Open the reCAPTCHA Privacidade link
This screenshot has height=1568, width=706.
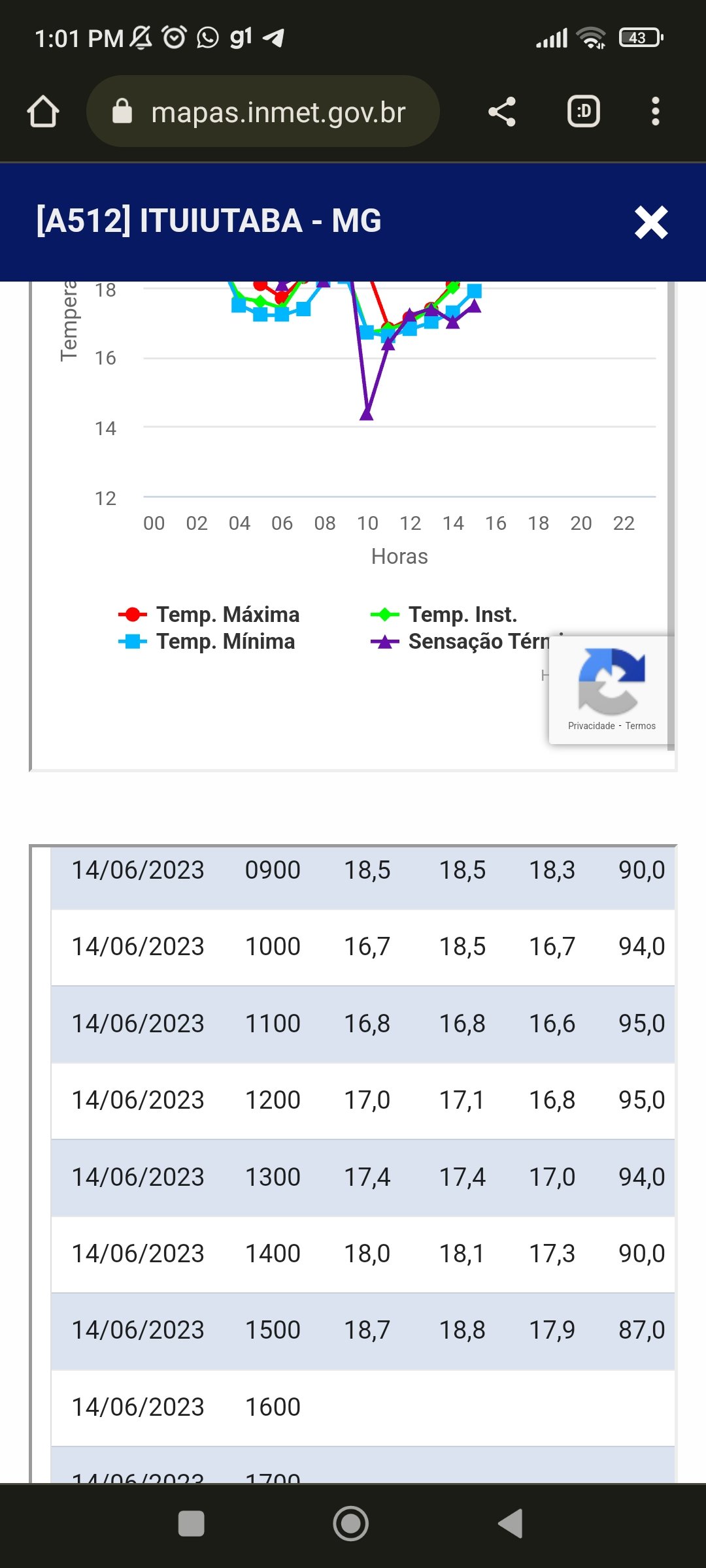pyautogui.click(x=591, y=726)
